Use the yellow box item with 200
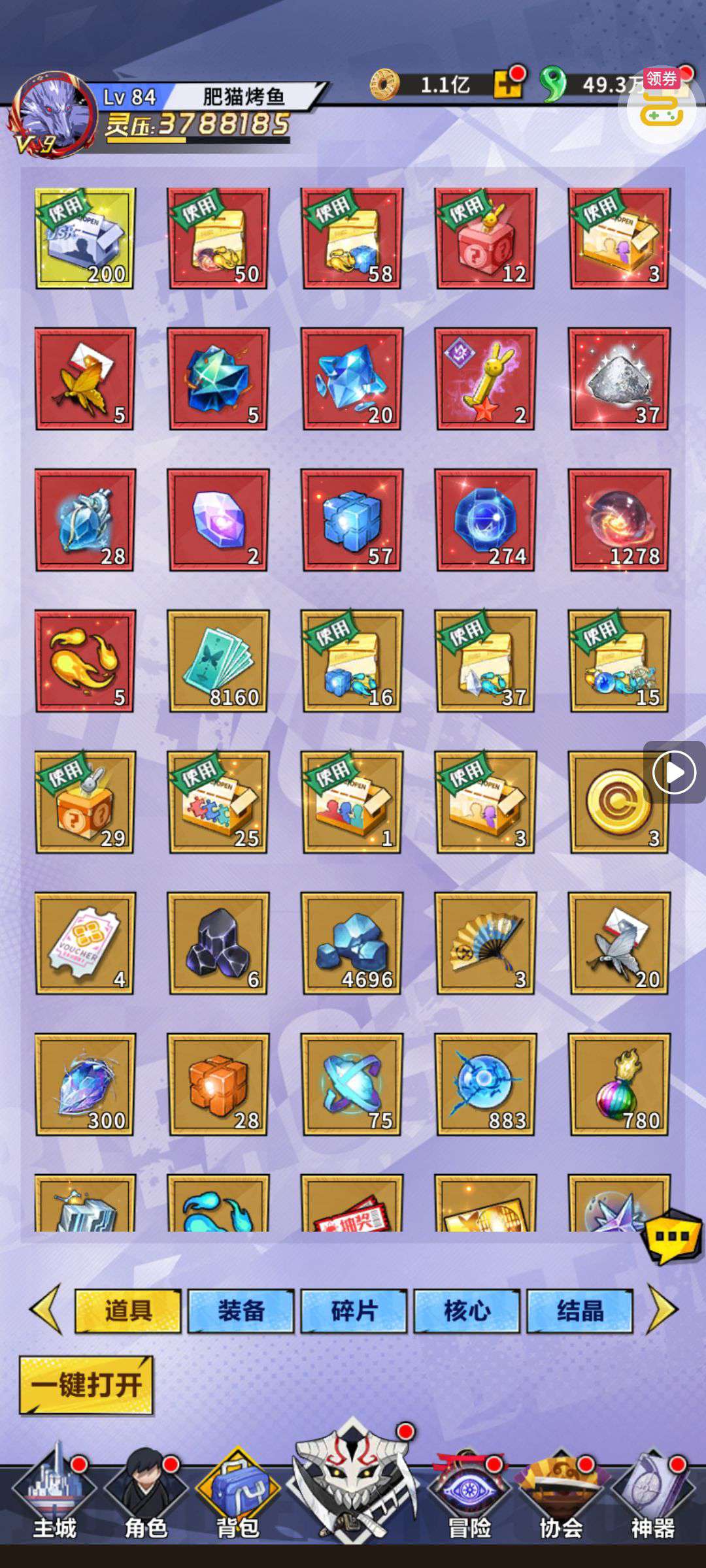 [85, 238]
